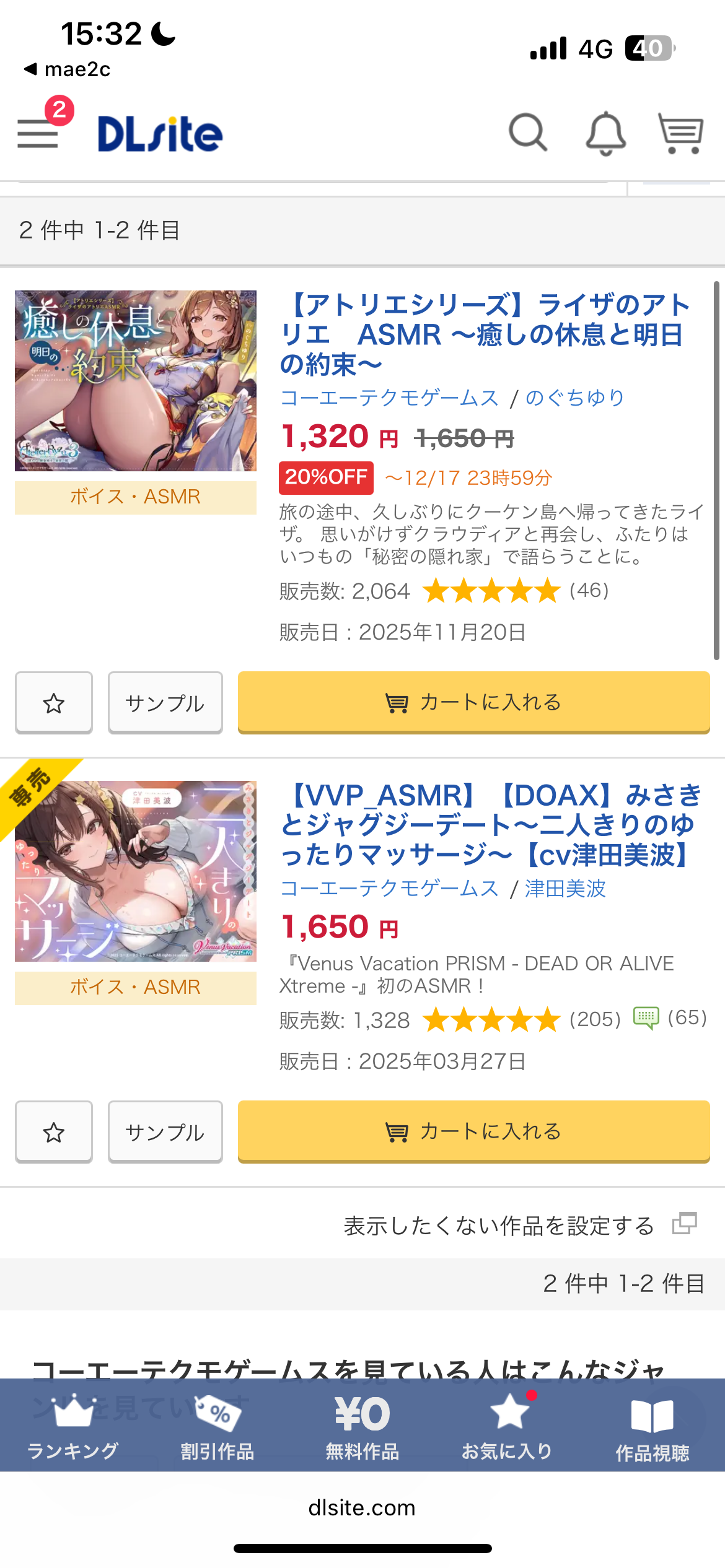Open the shopping cart
This screenshot has height=1568, width=725.
[680, 133]
